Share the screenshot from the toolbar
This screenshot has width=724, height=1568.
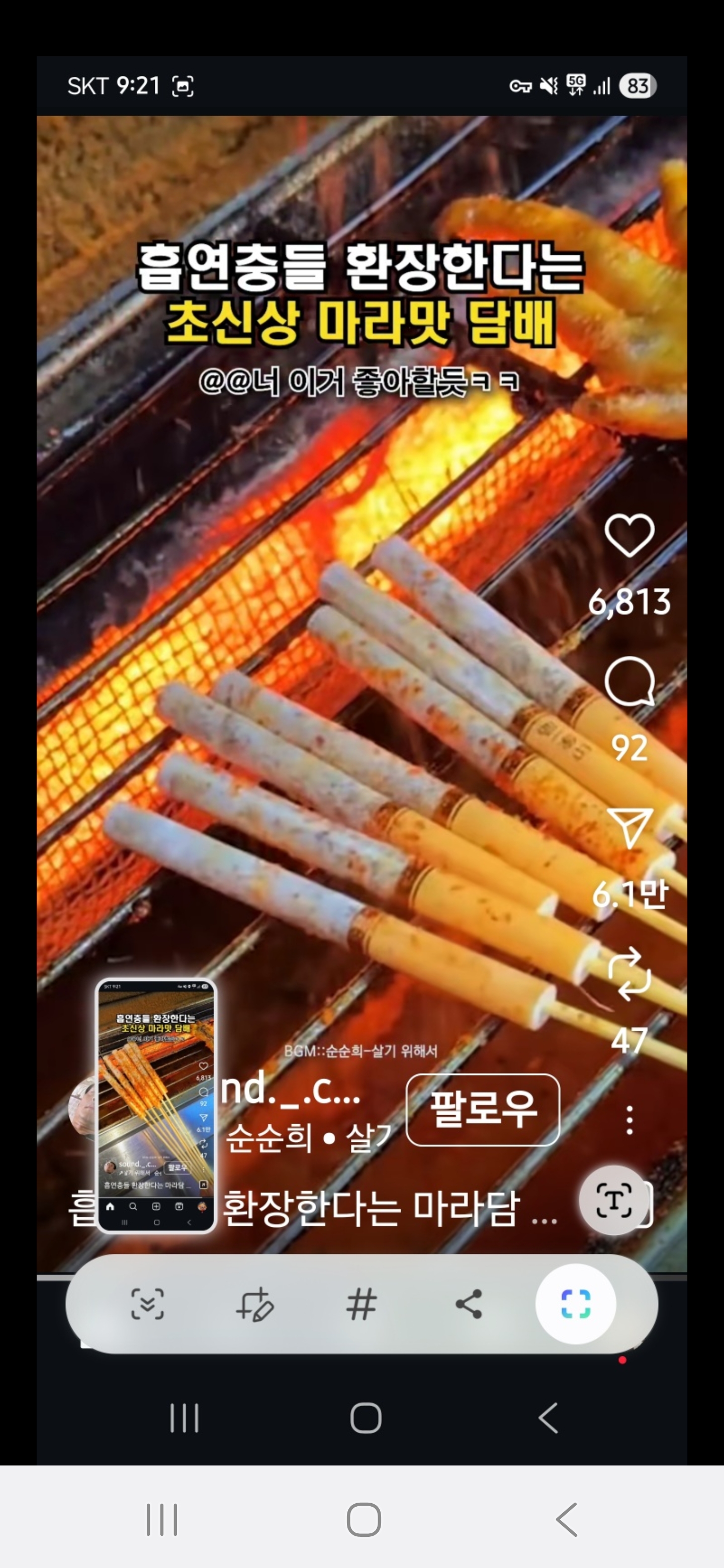469,1304
